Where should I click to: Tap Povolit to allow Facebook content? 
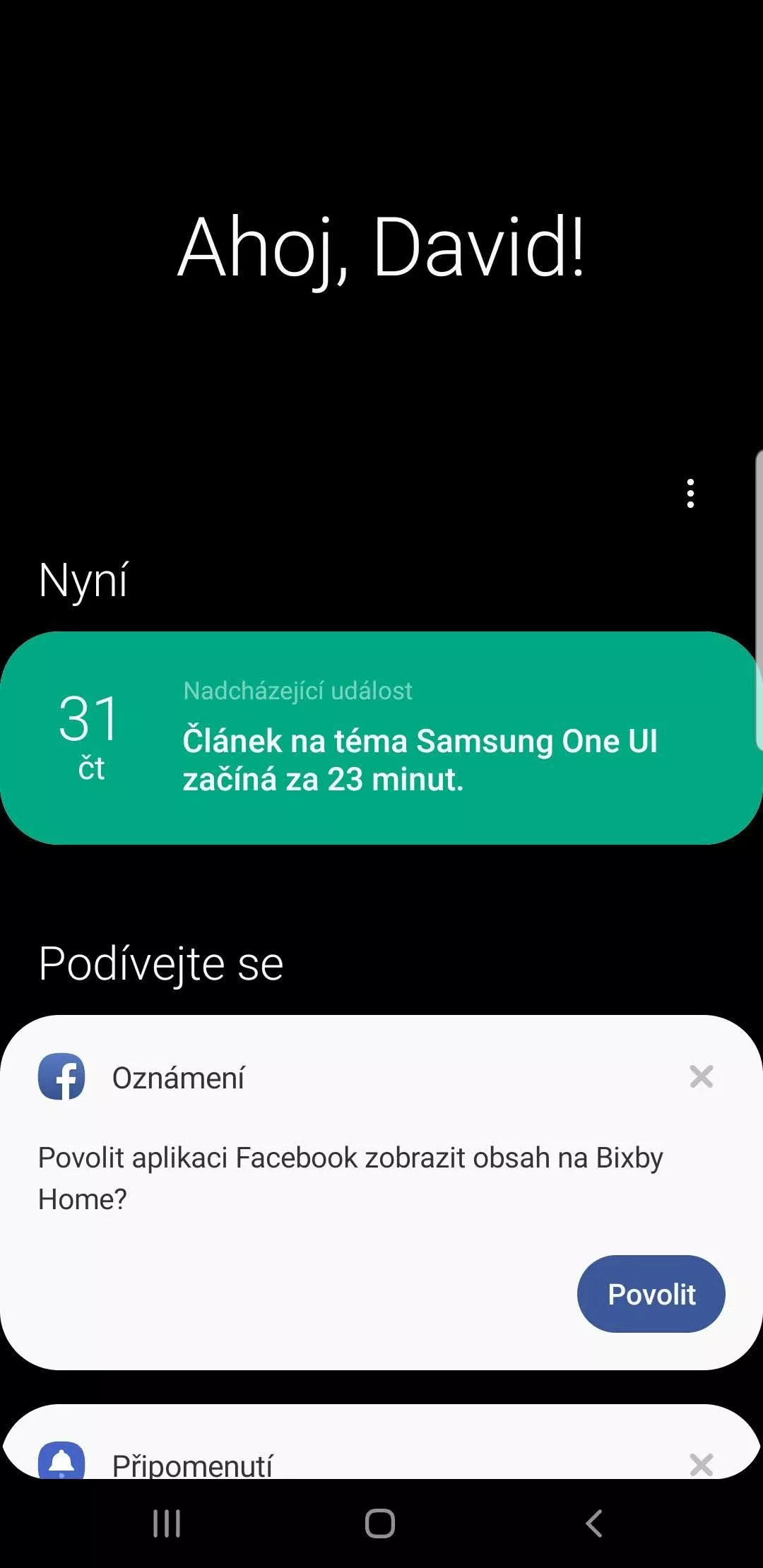(x=651, y=1294)
